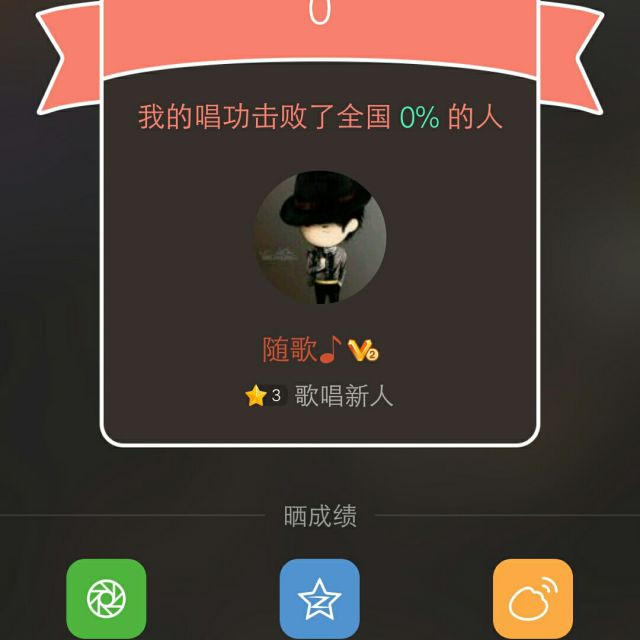This screenshot has width=640, height=640.
Task: Open the round profile avatar of 随歌
Action: [x=320, y=237]
